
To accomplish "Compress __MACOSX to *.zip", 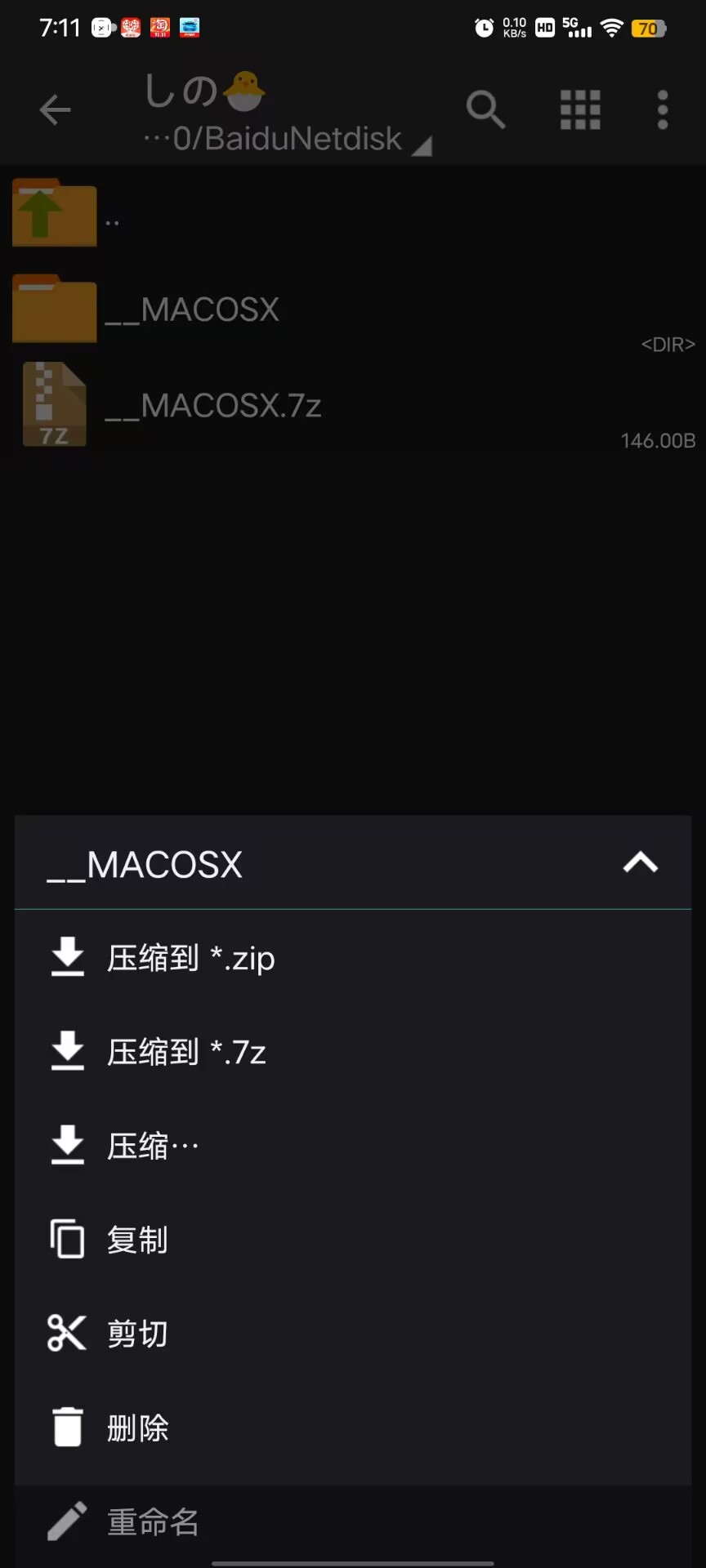I will (x=190, y=958).
